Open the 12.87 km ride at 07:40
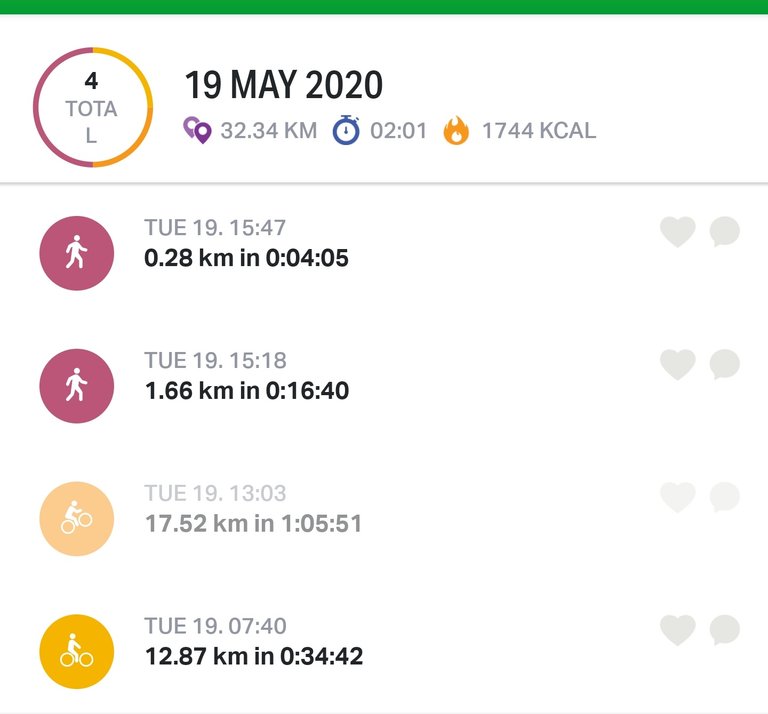Screen dimensions: 768x714 [252, 656]
